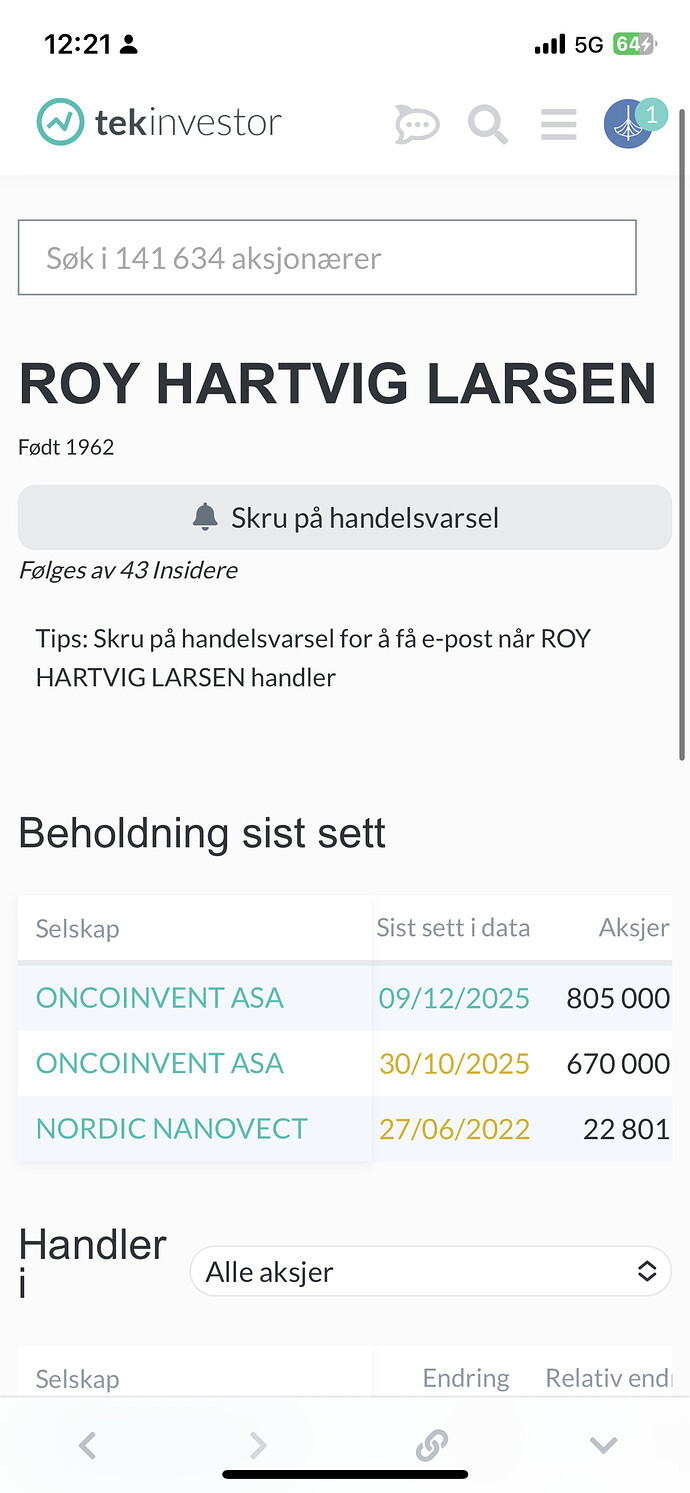
Task: Tap the search magnifier icon
Action: 488,124
